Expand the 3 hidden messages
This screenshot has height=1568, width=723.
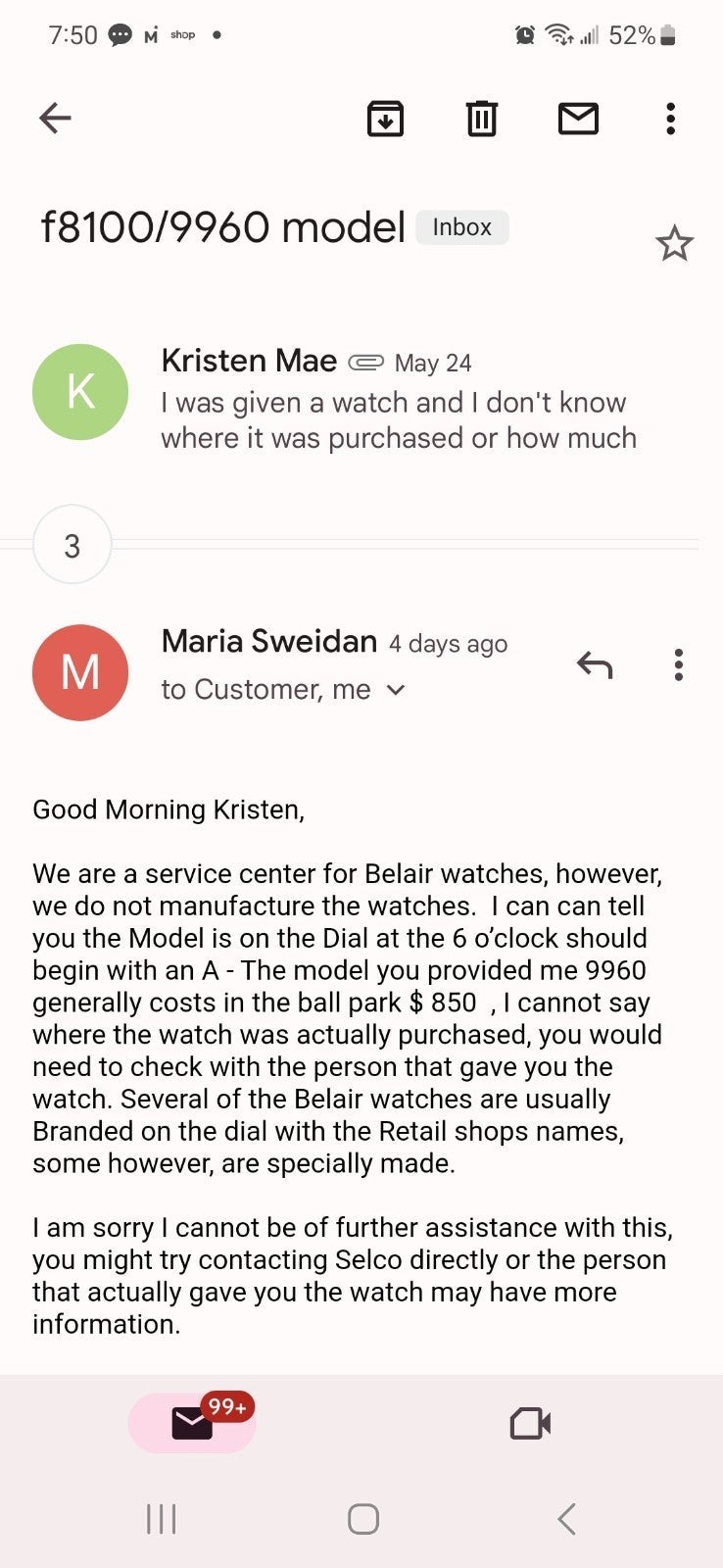[72, 545]
